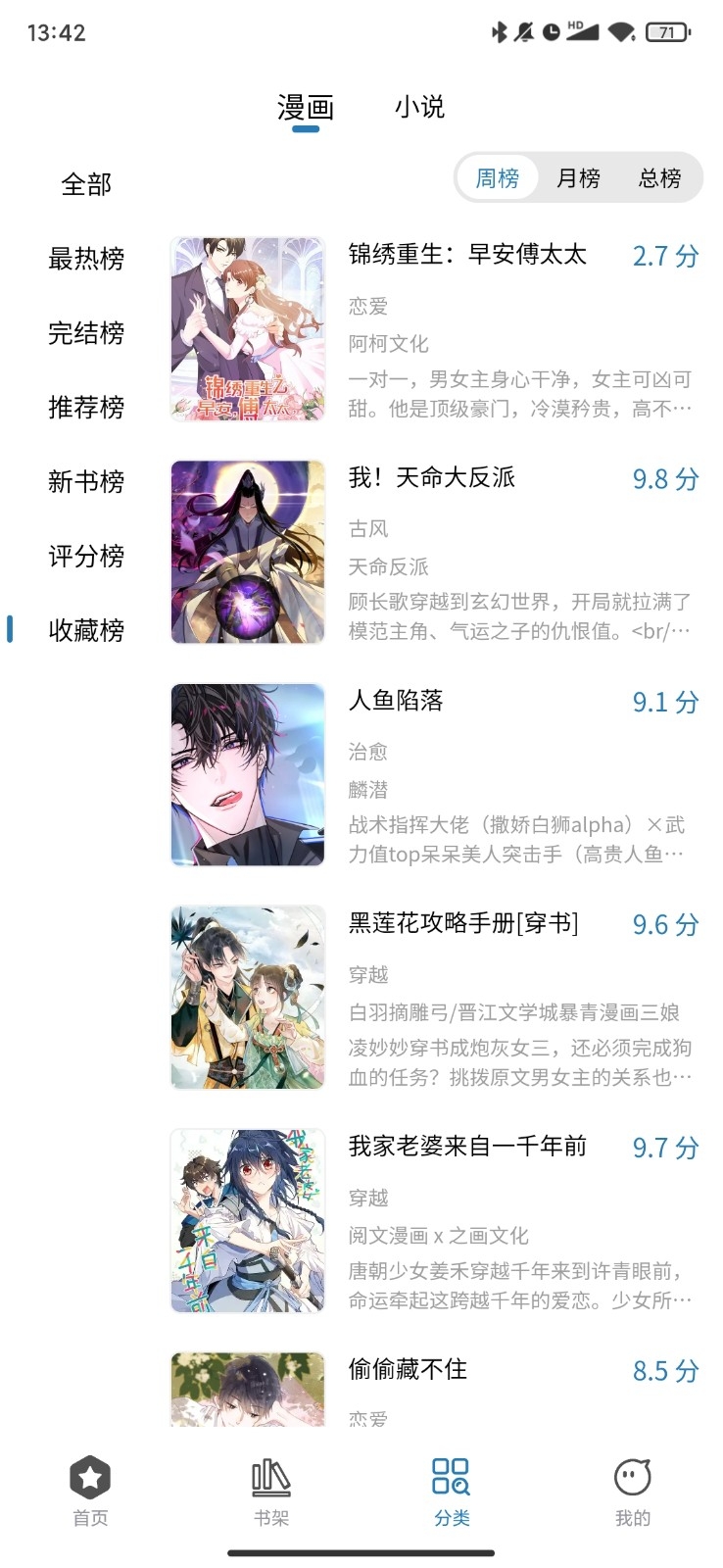Open 锦绣重生：早安傅太太 details
The image size is (723, 1568).
(x=465, y=255)
